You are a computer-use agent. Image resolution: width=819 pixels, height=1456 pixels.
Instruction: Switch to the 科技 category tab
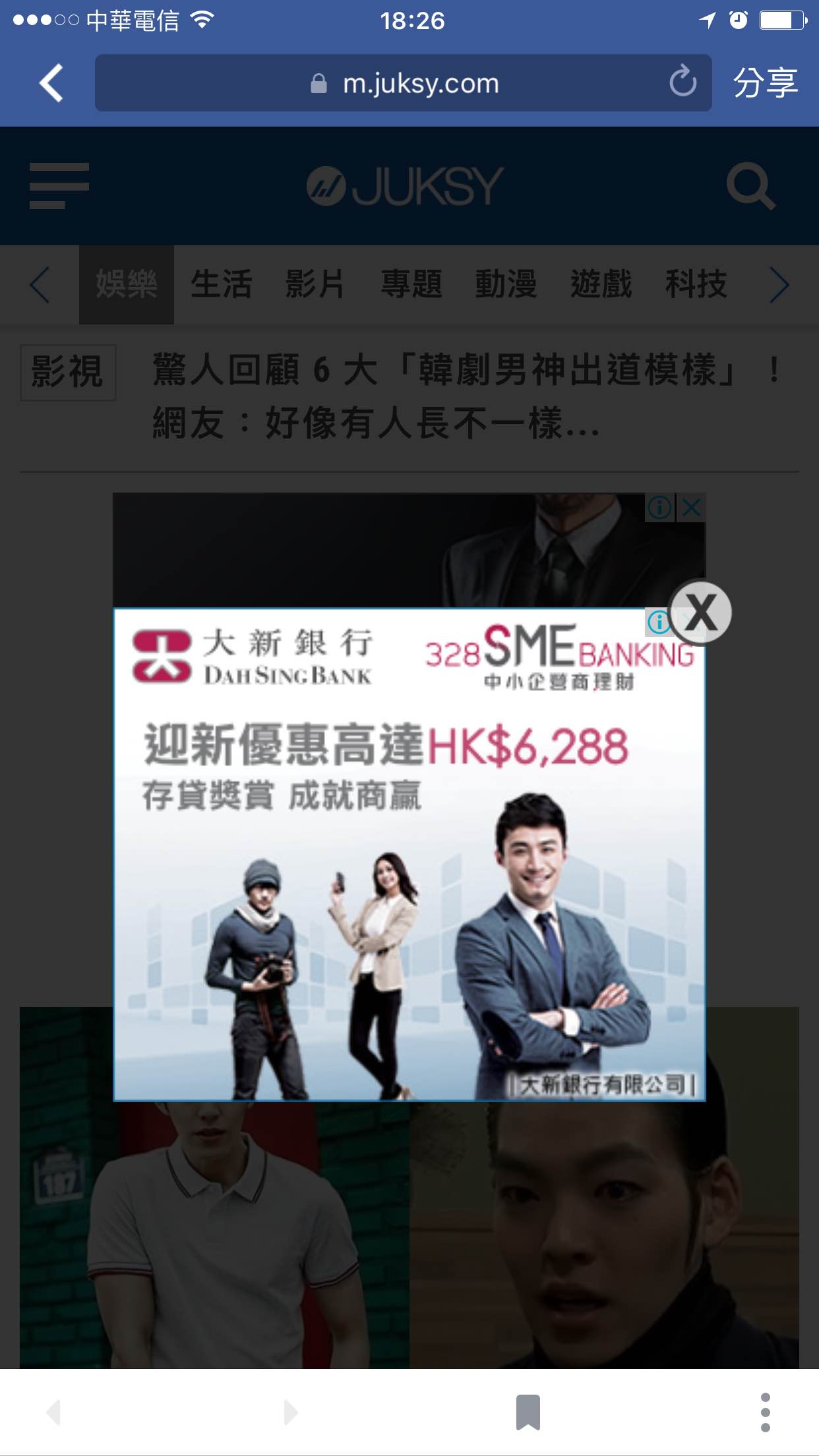(696, 285)
